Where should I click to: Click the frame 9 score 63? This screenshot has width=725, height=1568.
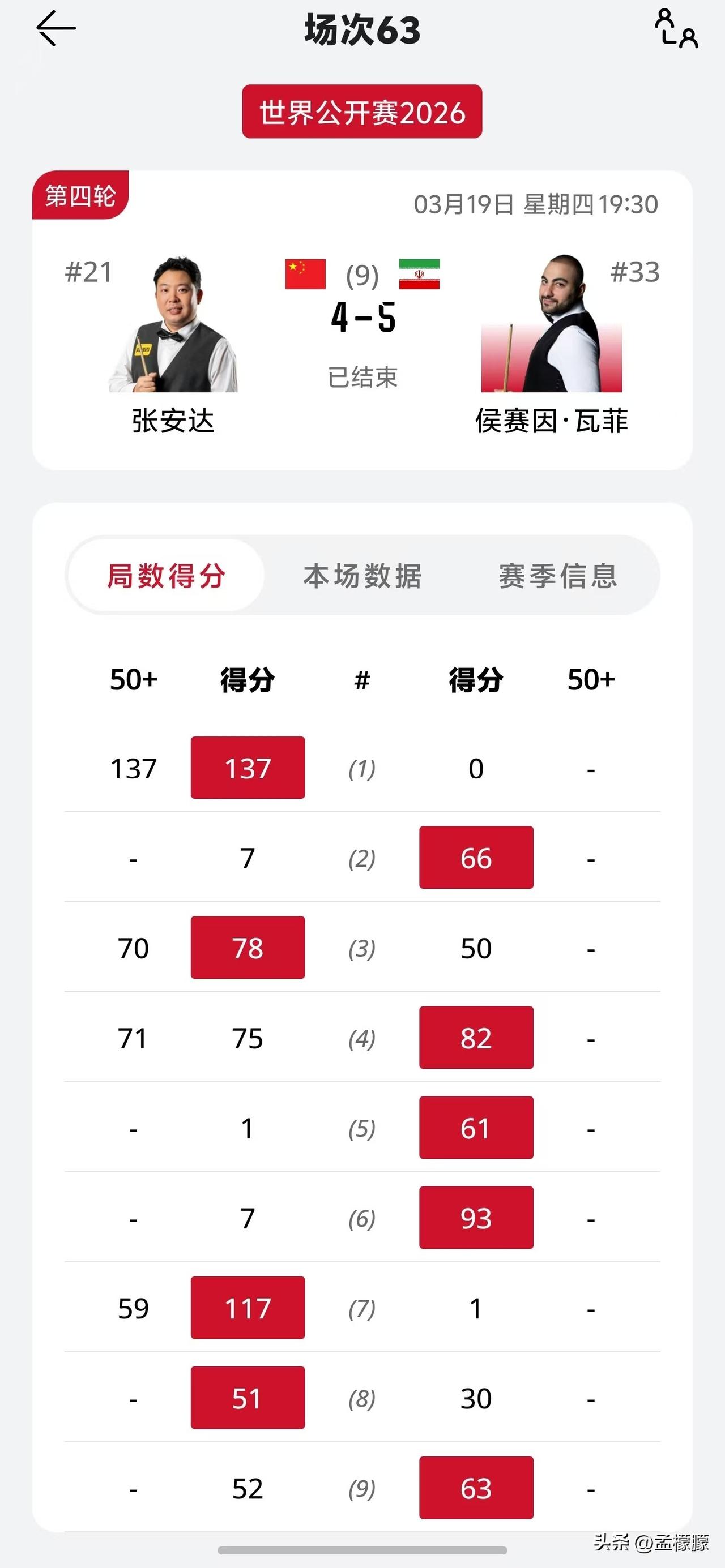click(x=476, y=1490)
